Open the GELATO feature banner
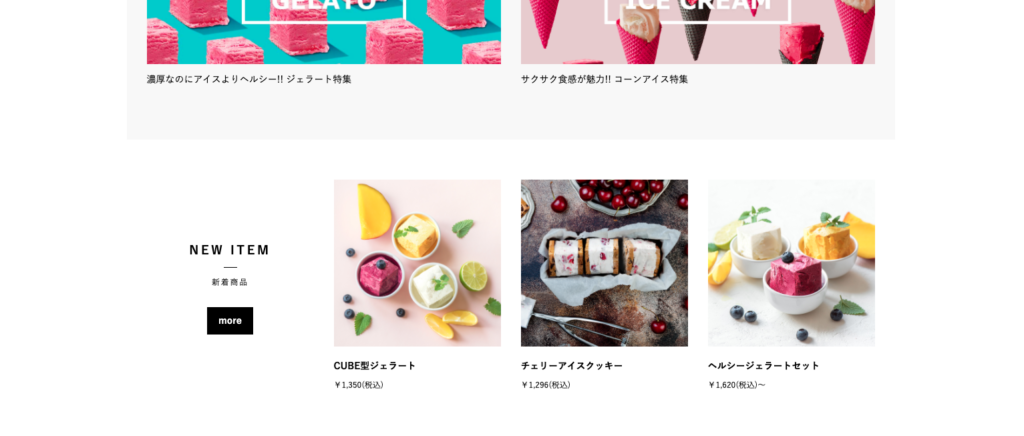Screen dimensions: 1024x436 [323, 32]
